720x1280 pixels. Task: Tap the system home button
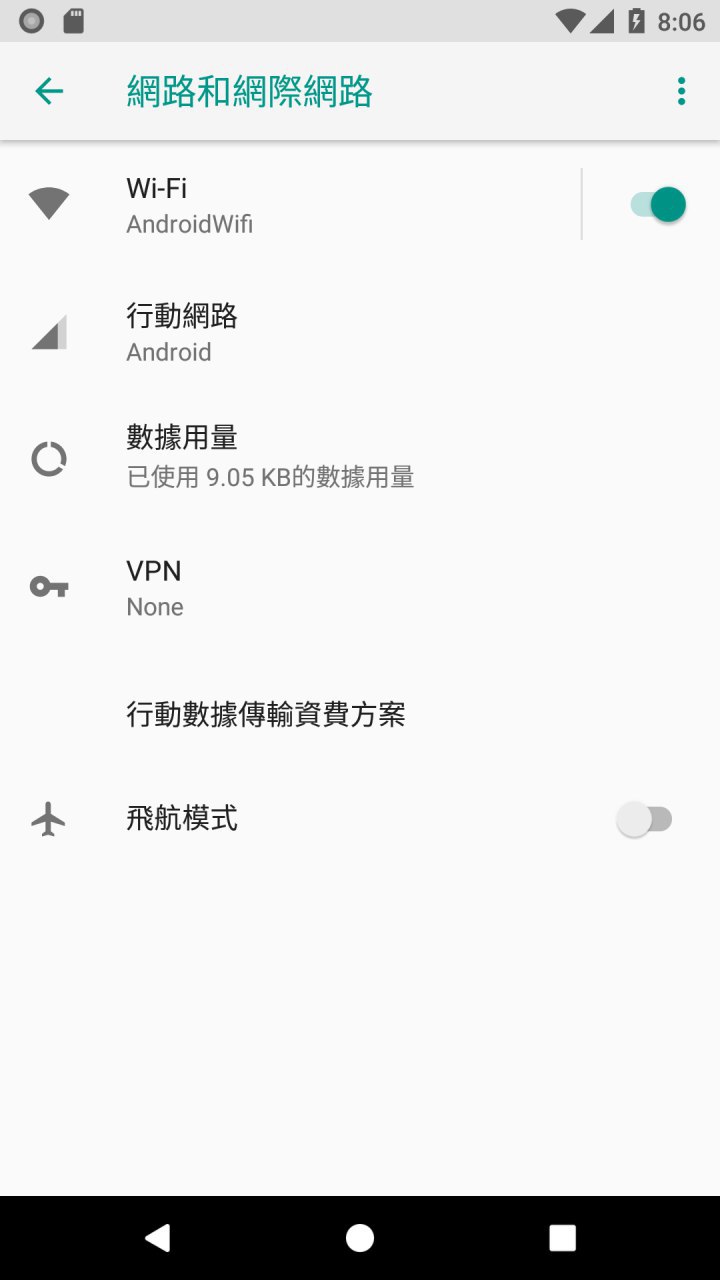click(360, 1238)
